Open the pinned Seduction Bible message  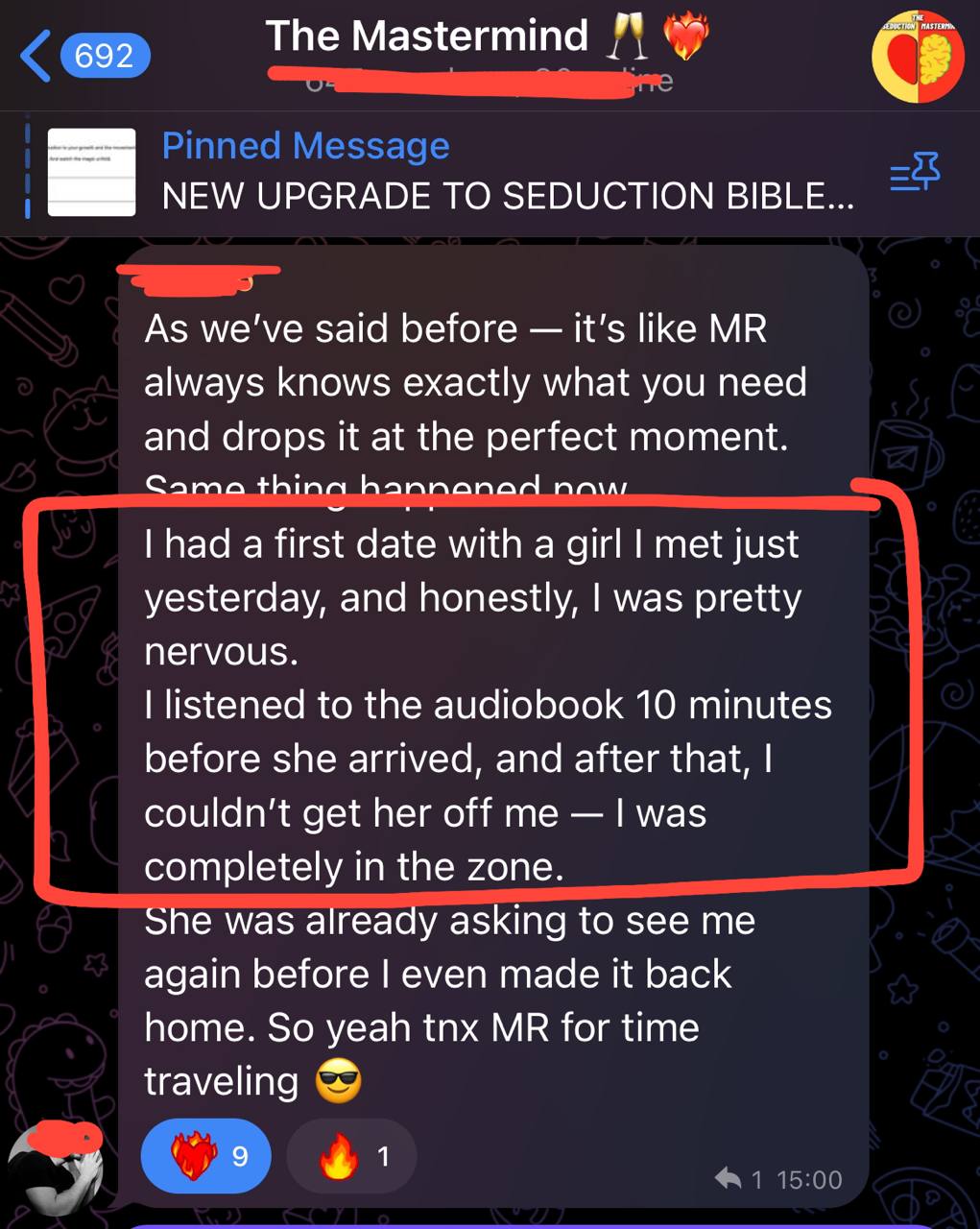[480, 173]
